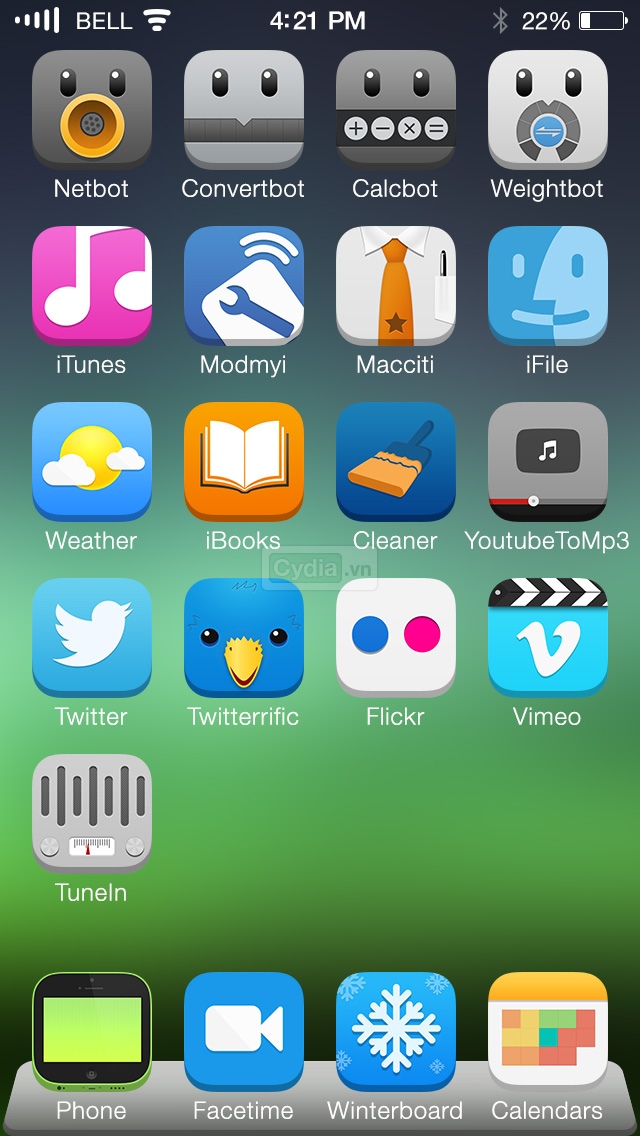Launch Convertbot

pos(244,110)
